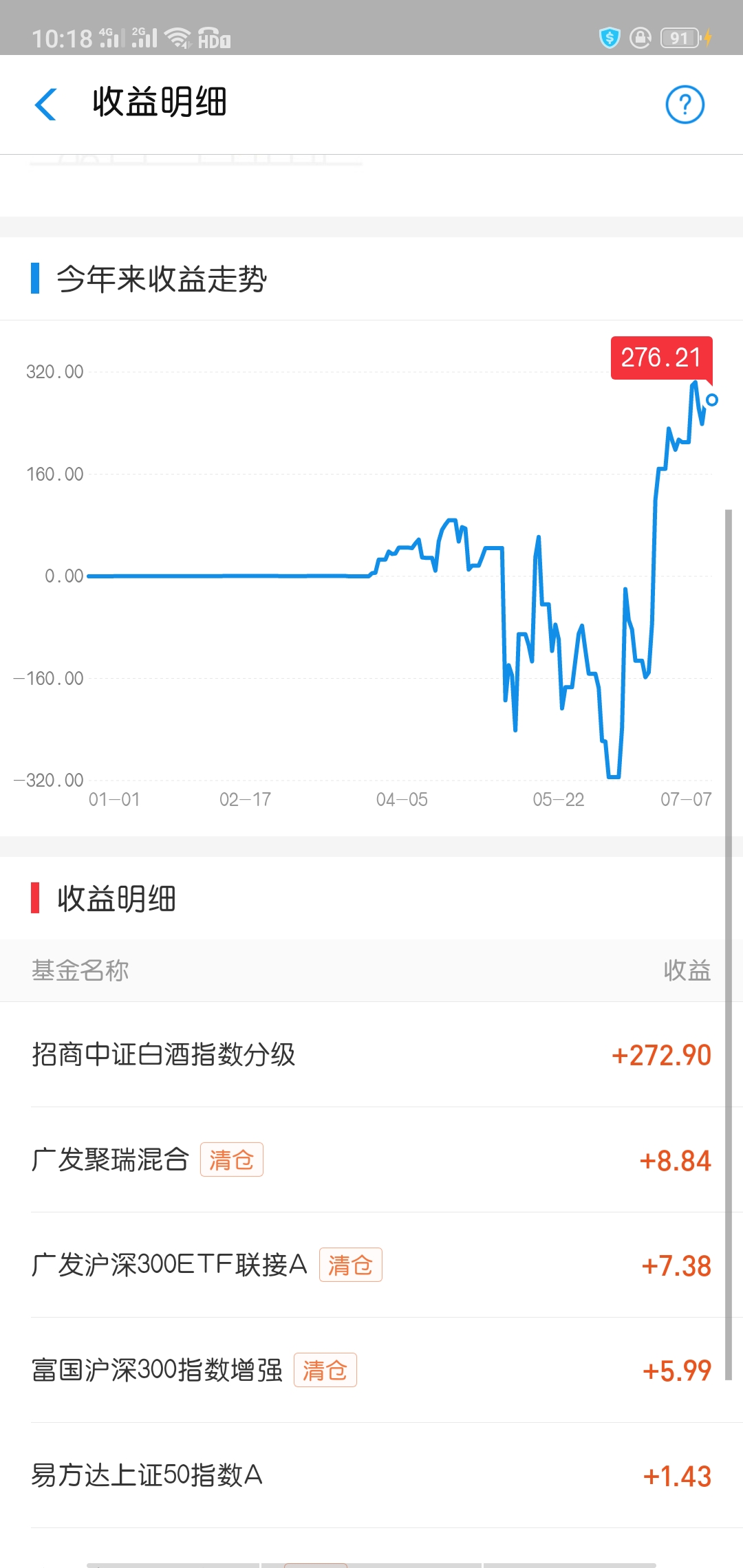Viewport: 743px width, 1568px height.
Task: View 广发沪深300ETF联接A fund row
Action: (371, 1265)
